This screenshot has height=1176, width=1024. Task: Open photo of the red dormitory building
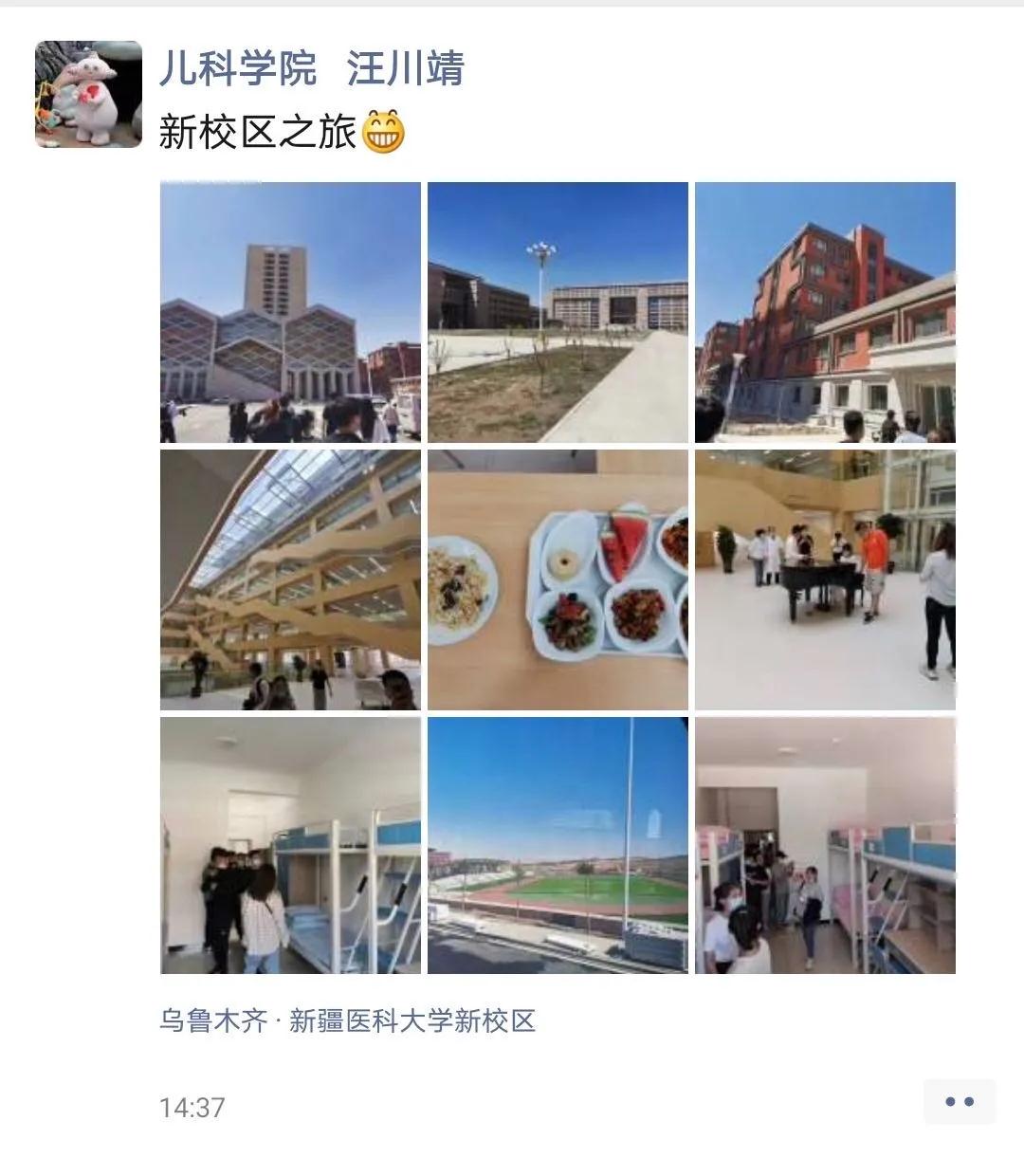(825, 312)
